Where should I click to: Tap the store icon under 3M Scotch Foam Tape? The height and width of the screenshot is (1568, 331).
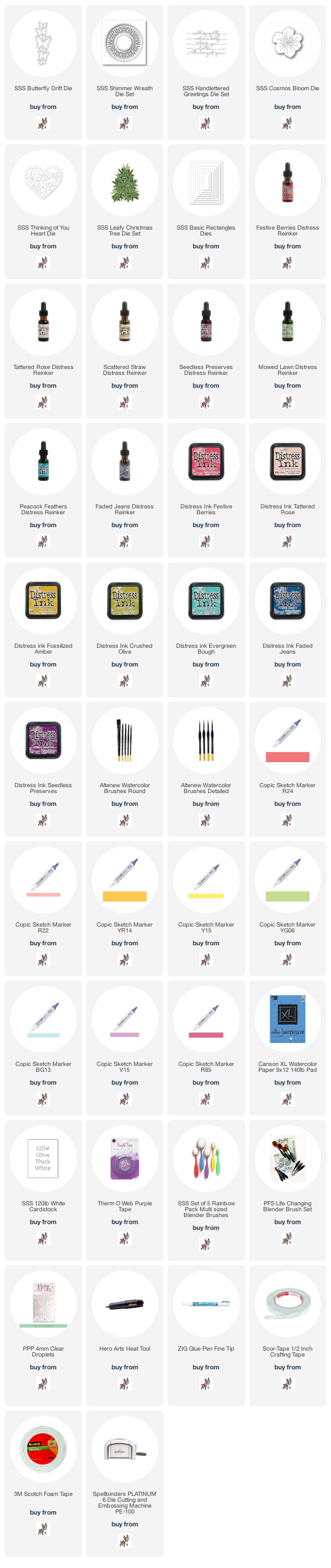tap(43, 1529)
